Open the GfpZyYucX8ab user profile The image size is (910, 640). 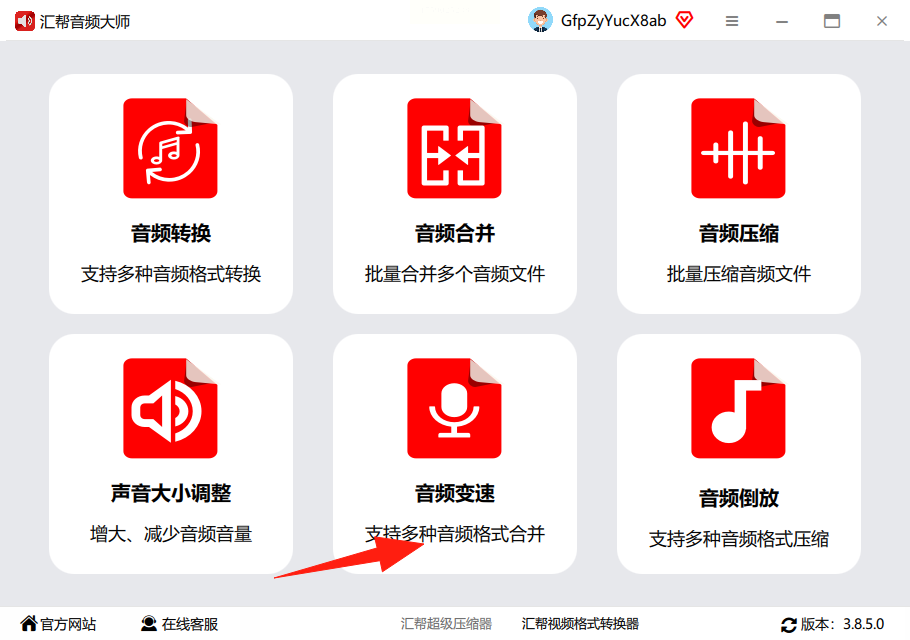(x=598, y=21)
